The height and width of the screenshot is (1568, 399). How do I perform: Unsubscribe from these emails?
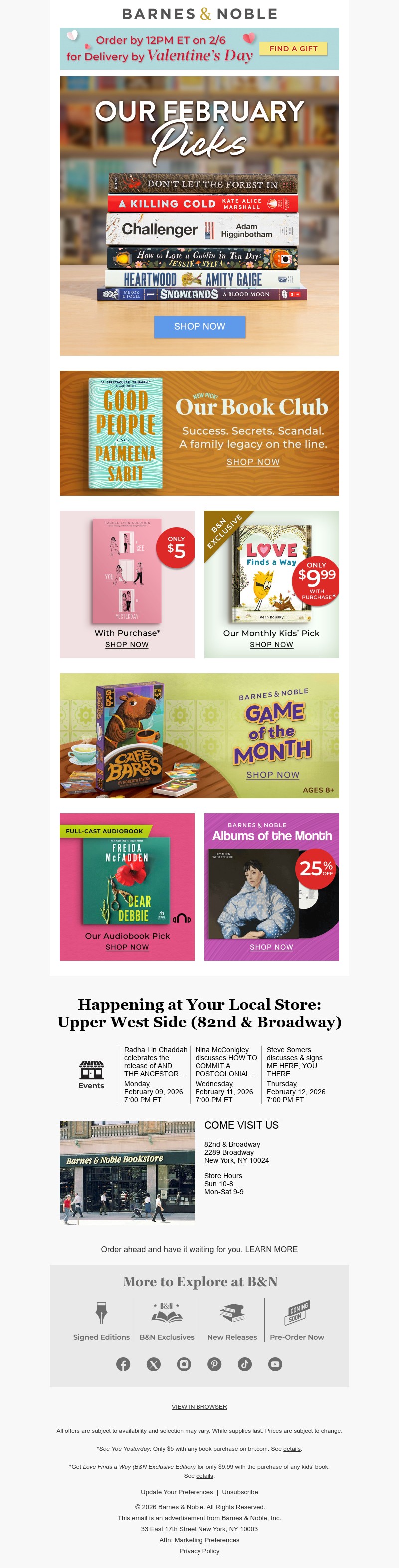[x=239, y=1492]
